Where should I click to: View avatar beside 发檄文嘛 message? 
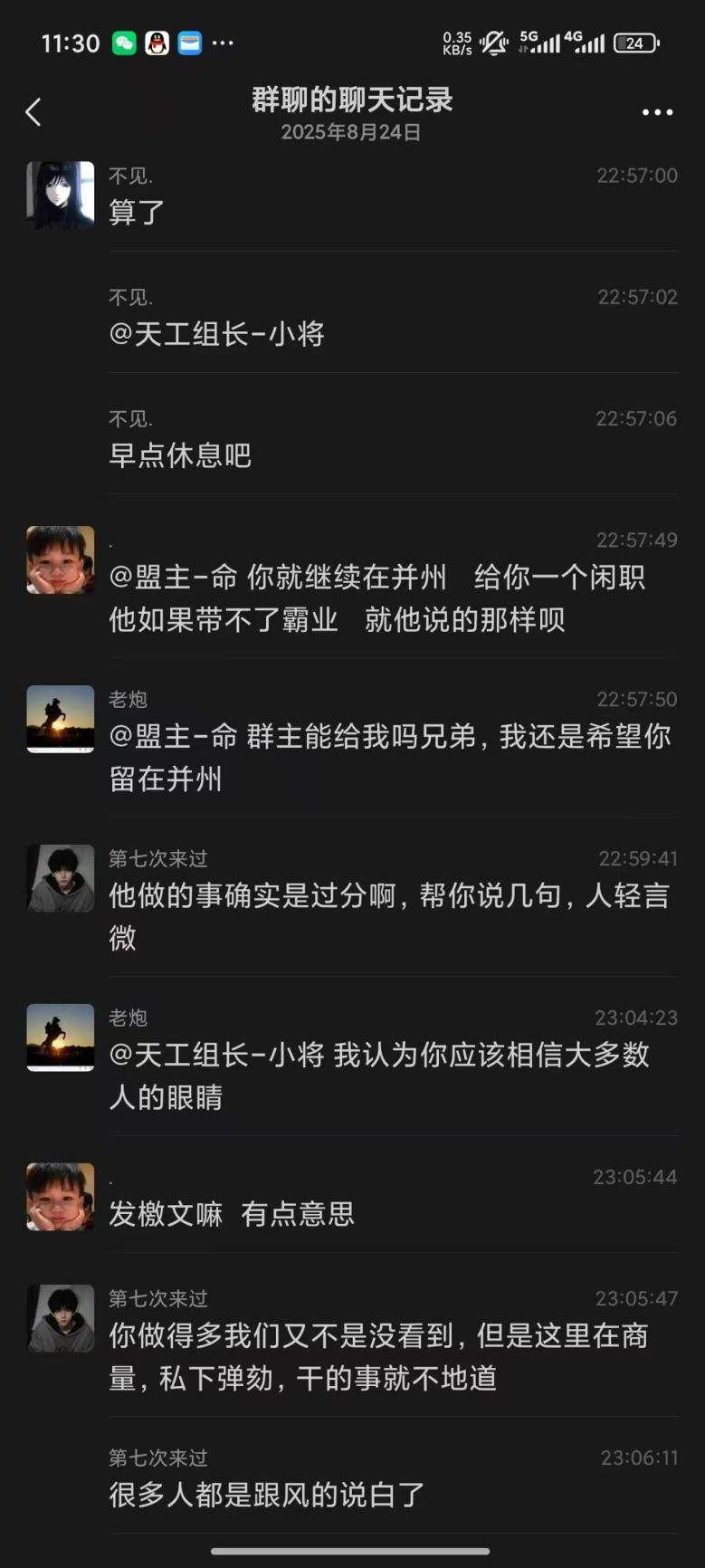pyautogui.click(x=61, y=1197)
